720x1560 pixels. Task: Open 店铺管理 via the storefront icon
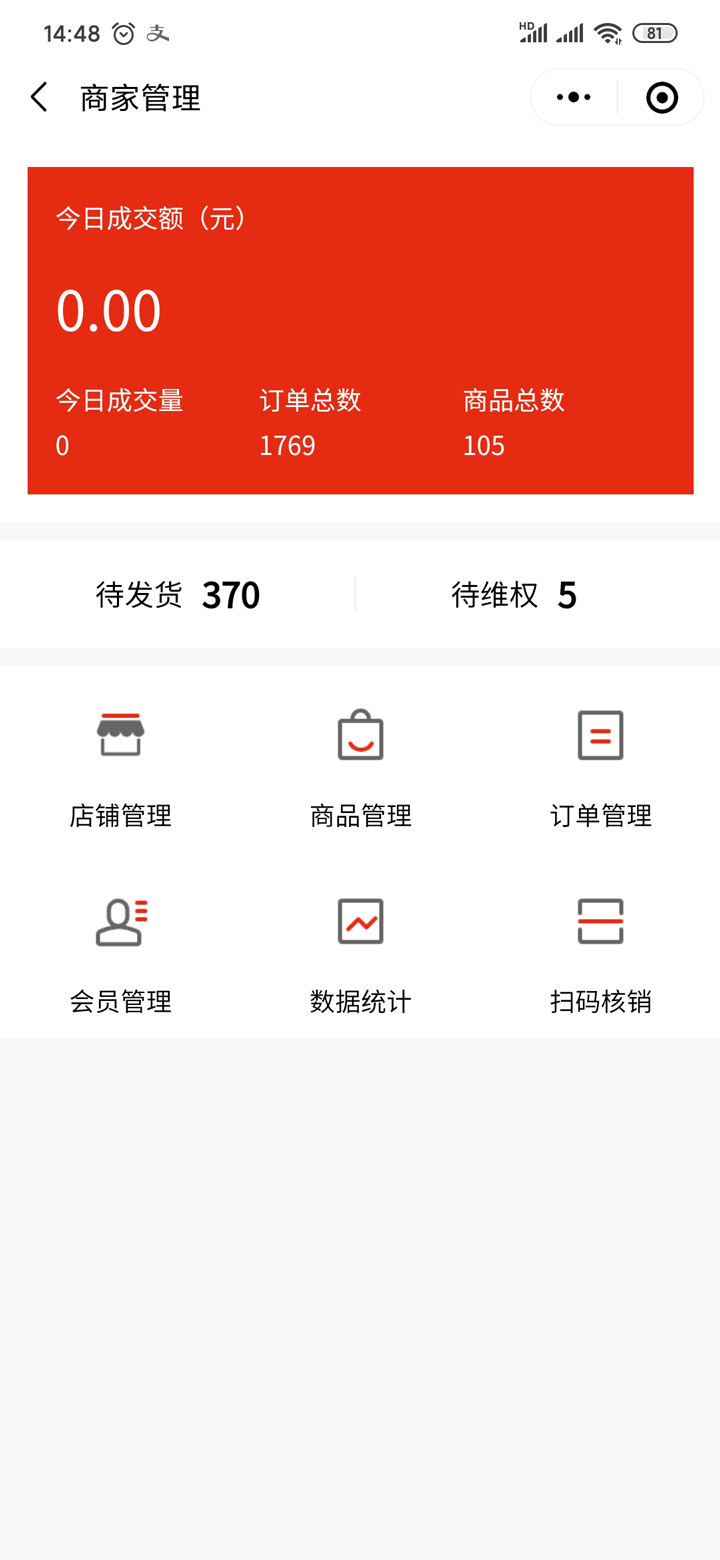[x=120, y=735]
